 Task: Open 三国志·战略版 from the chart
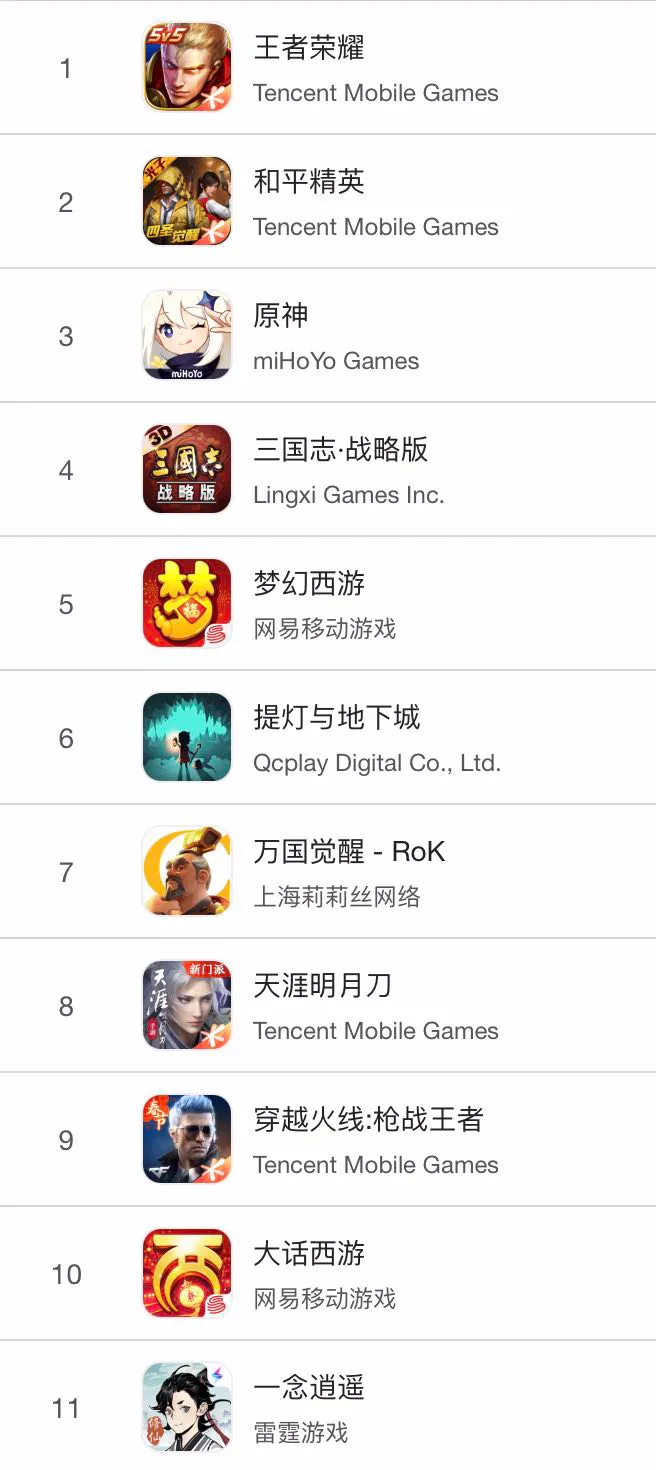(x=341, y=450)
